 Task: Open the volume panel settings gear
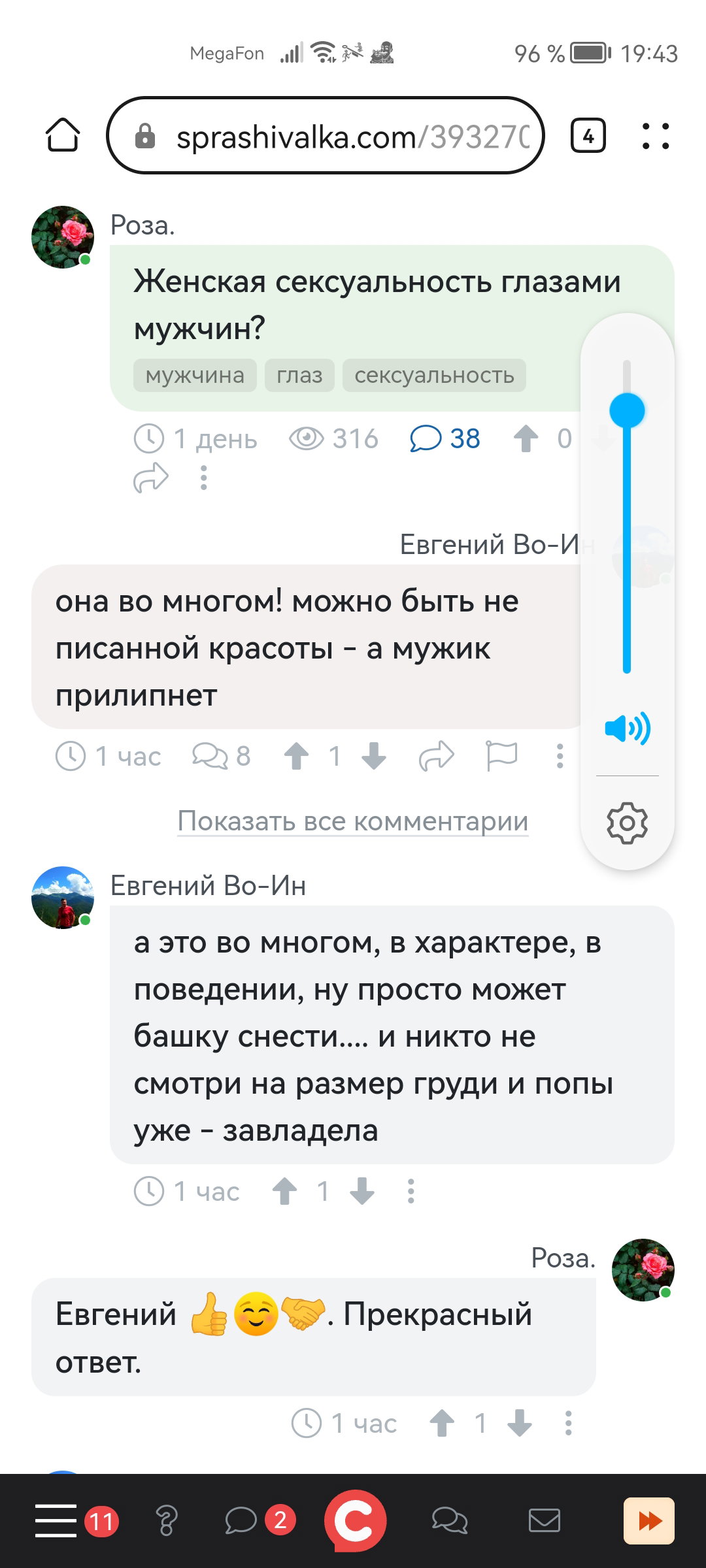click(627, 823)
